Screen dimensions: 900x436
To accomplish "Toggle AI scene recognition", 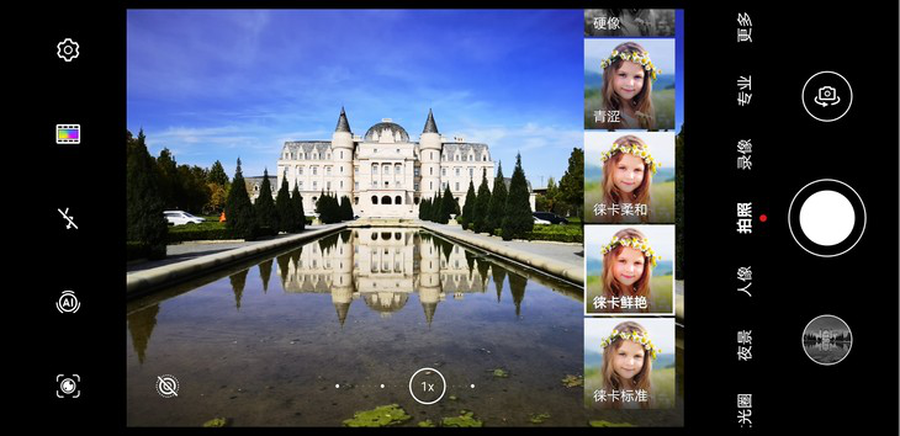I will point(68,303).
